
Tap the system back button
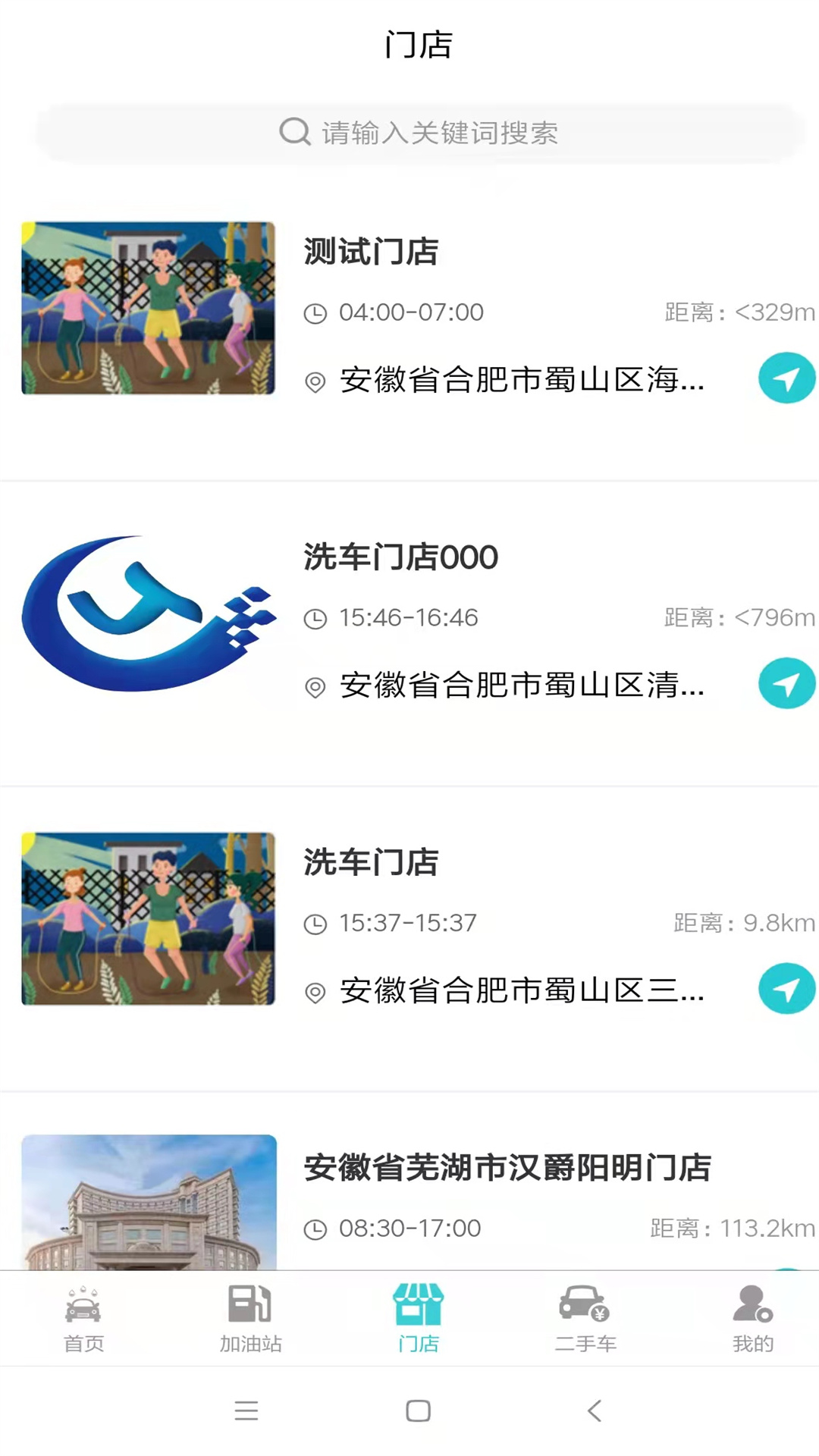[595, 1410]
